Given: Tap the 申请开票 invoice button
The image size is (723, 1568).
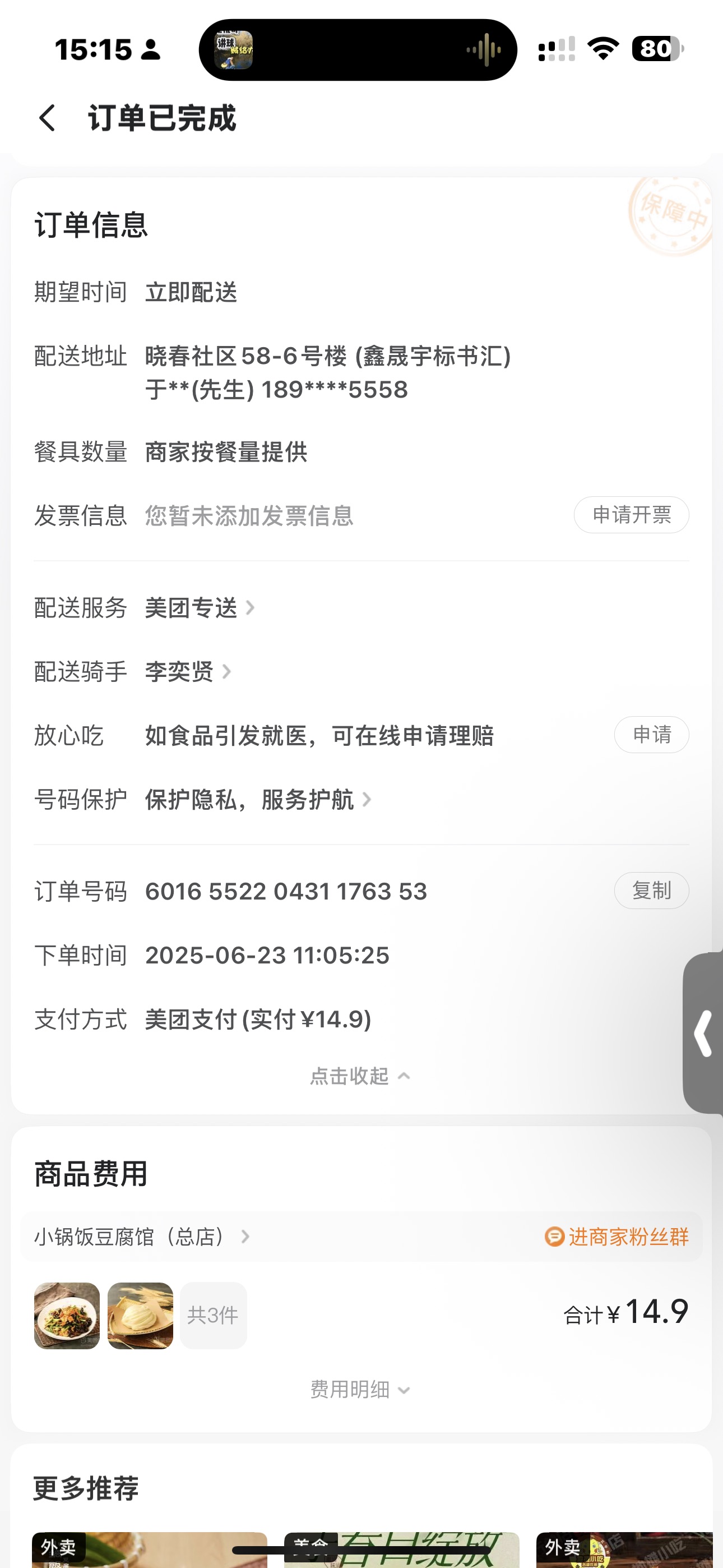Looking at the screenshot, I should pyautogui.click(x=631, y=515).
